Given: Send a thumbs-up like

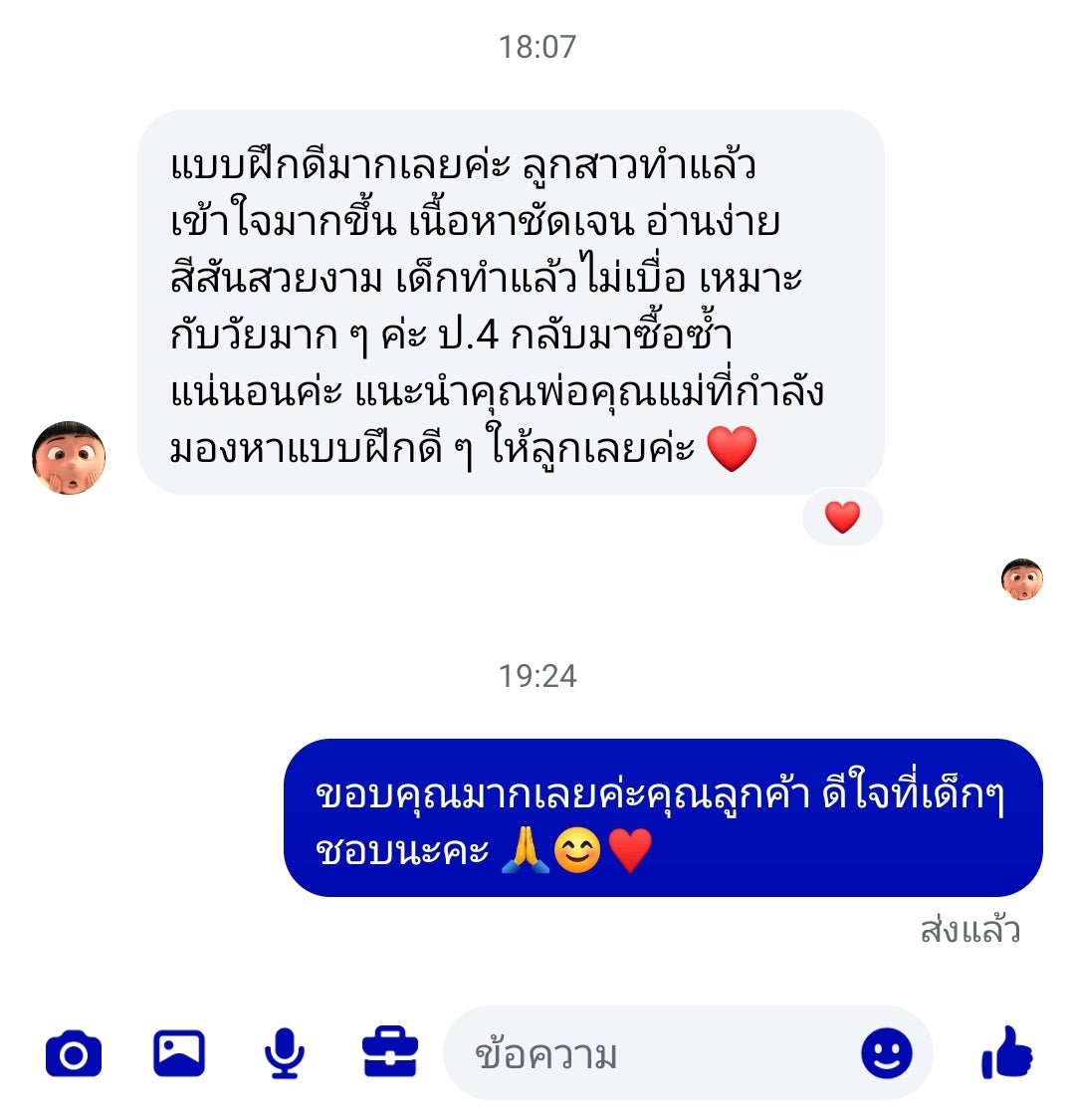Looking at the screenshot, I should [x=1007, y=1052].
